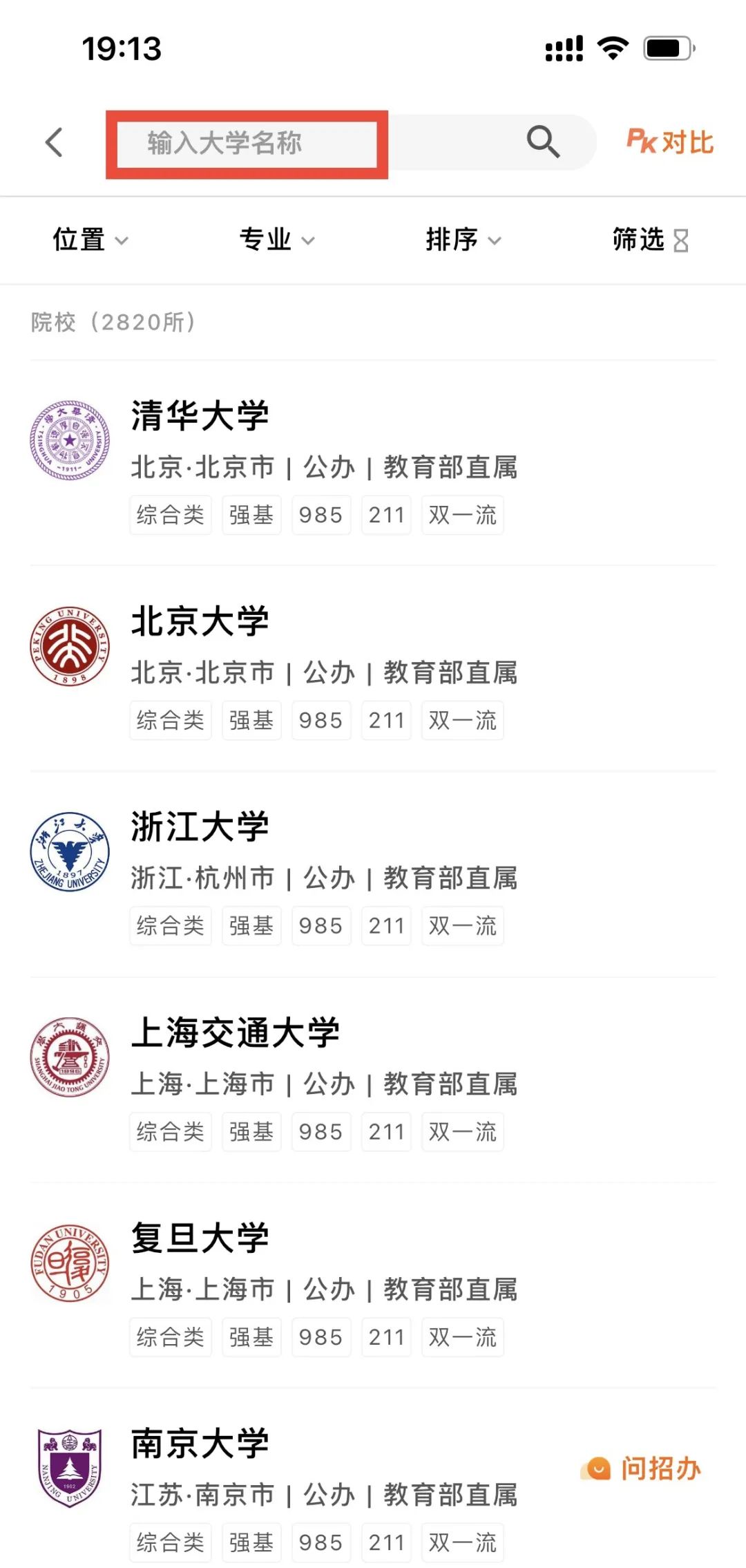Viewport: 746px width, 1568px height.
Task: Tap the 输入大学名称 search field
Action: pos(247,144)
